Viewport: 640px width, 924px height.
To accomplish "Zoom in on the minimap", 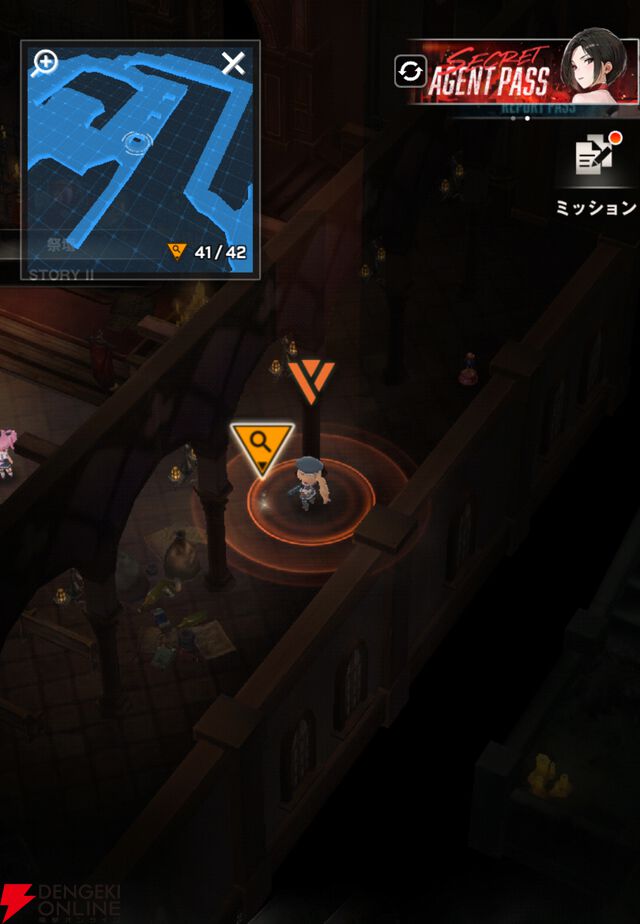I will [45, 64].
